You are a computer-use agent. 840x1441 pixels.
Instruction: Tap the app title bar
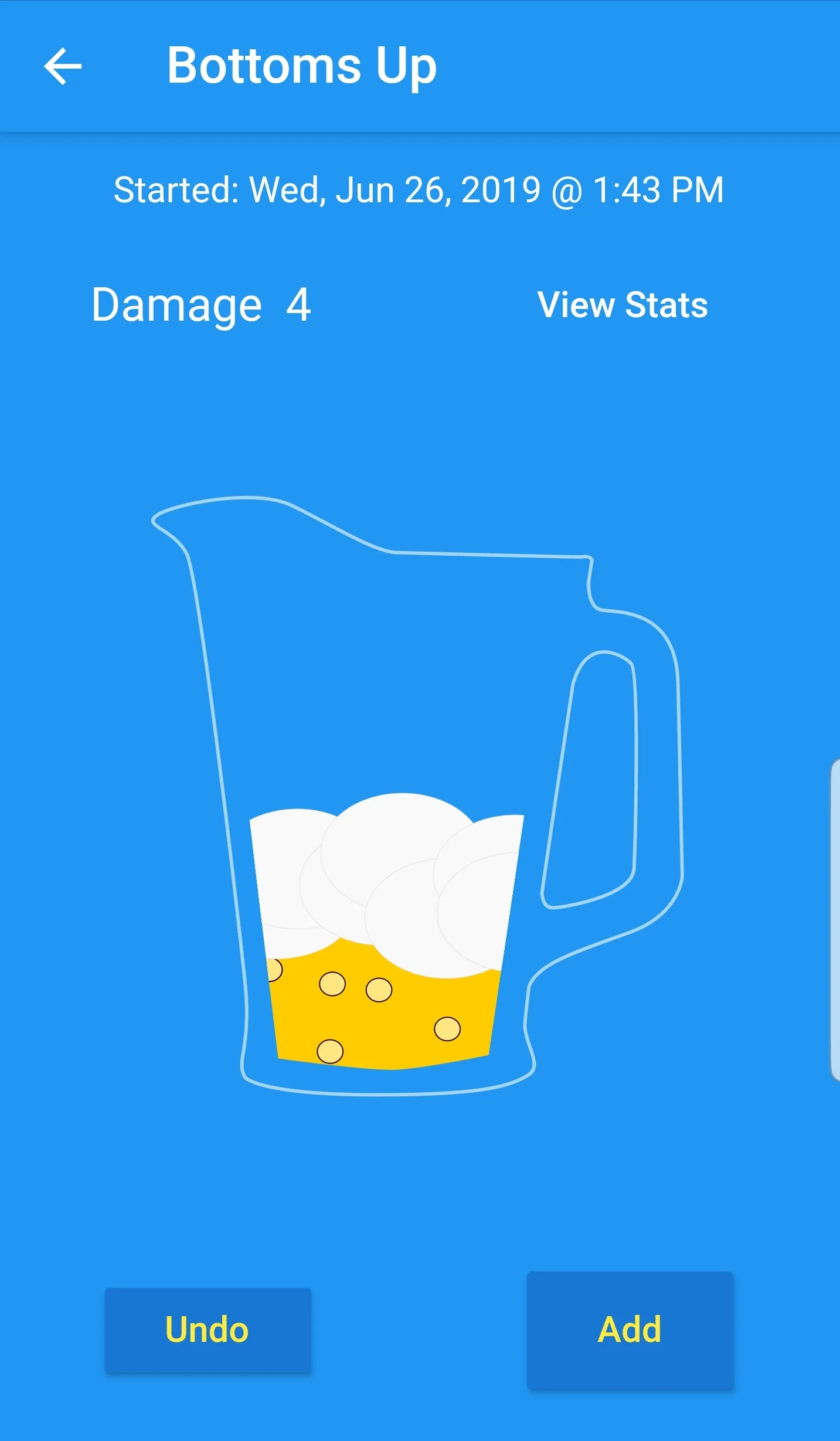click(420, 64)
